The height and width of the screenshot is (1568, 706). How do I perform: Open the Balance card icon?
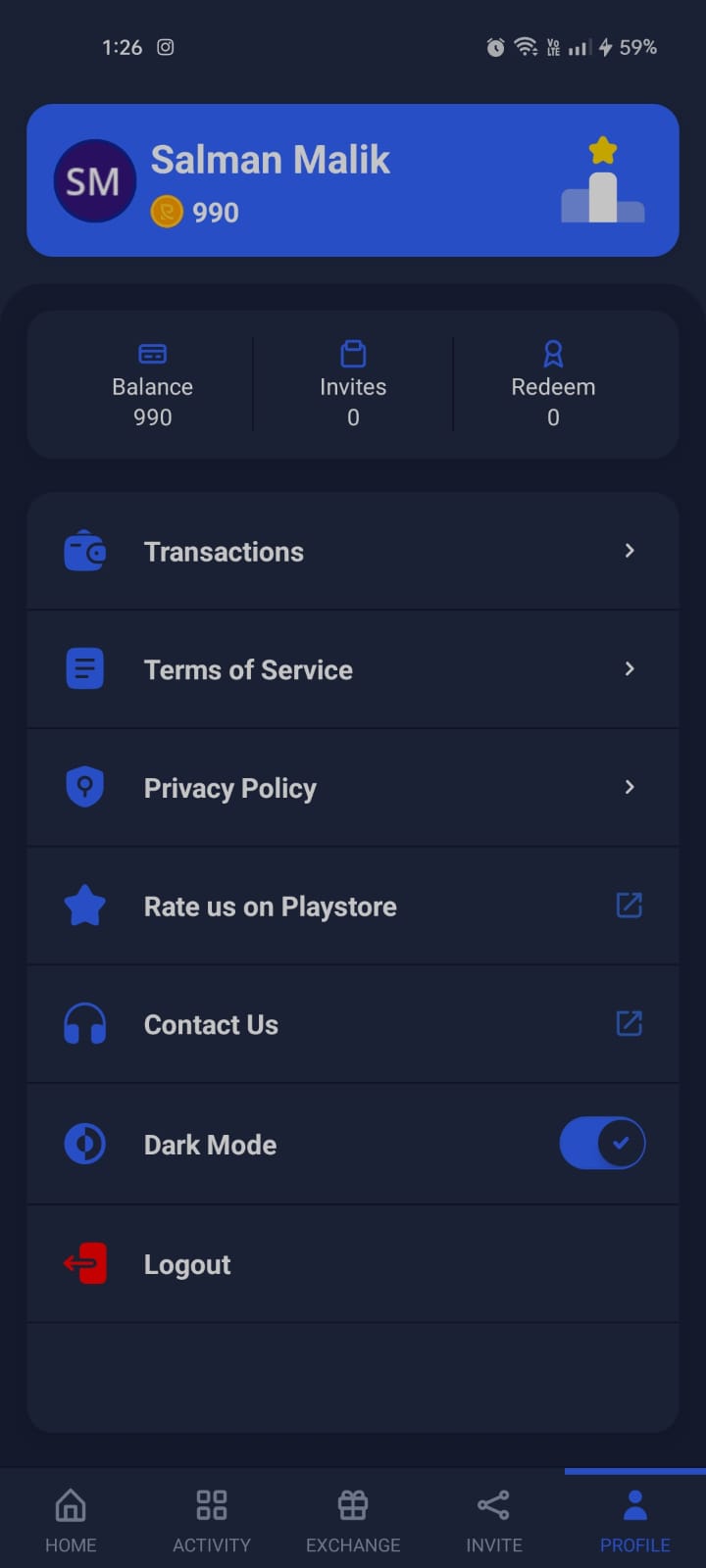(x=152, y=353)
